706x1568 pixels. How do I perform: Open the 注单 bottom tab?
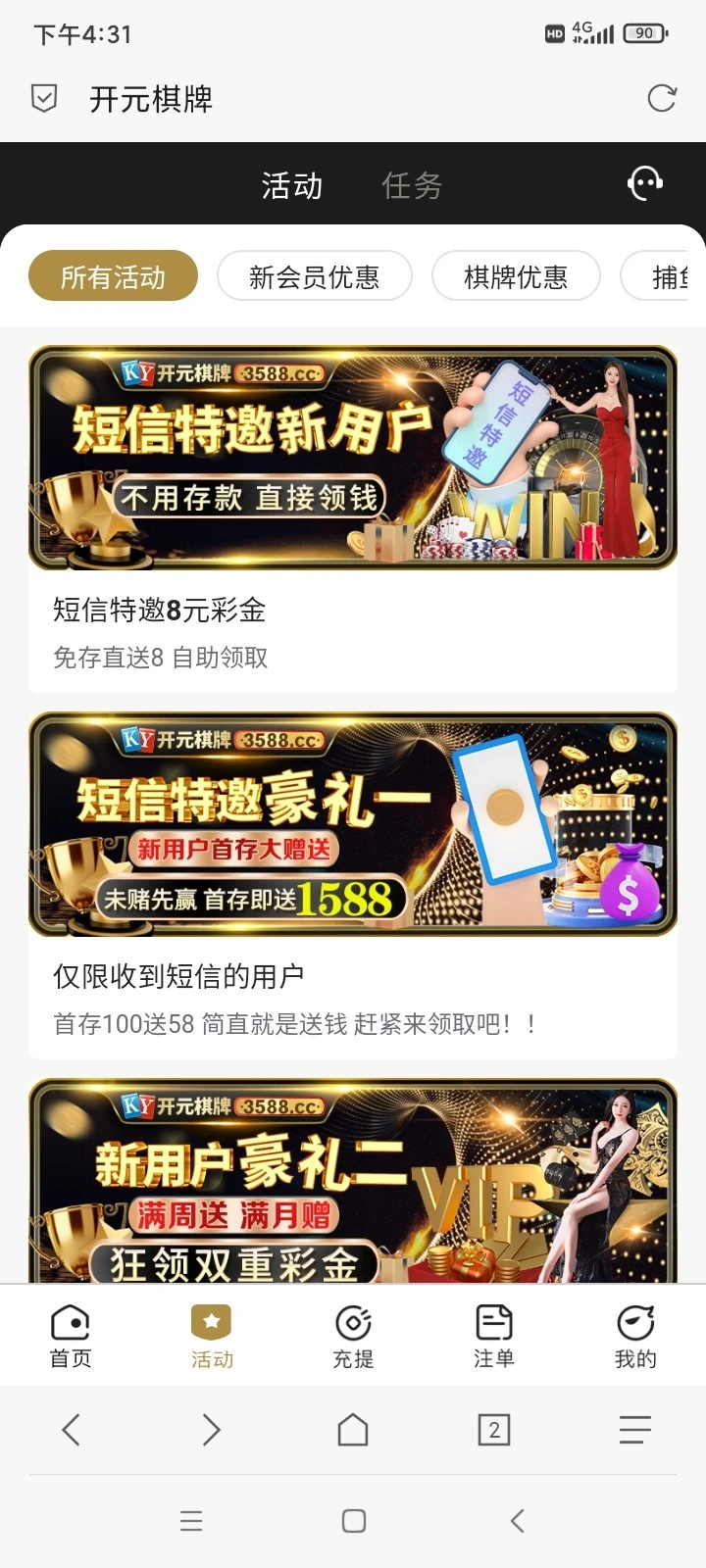[x=494, y=1335]
